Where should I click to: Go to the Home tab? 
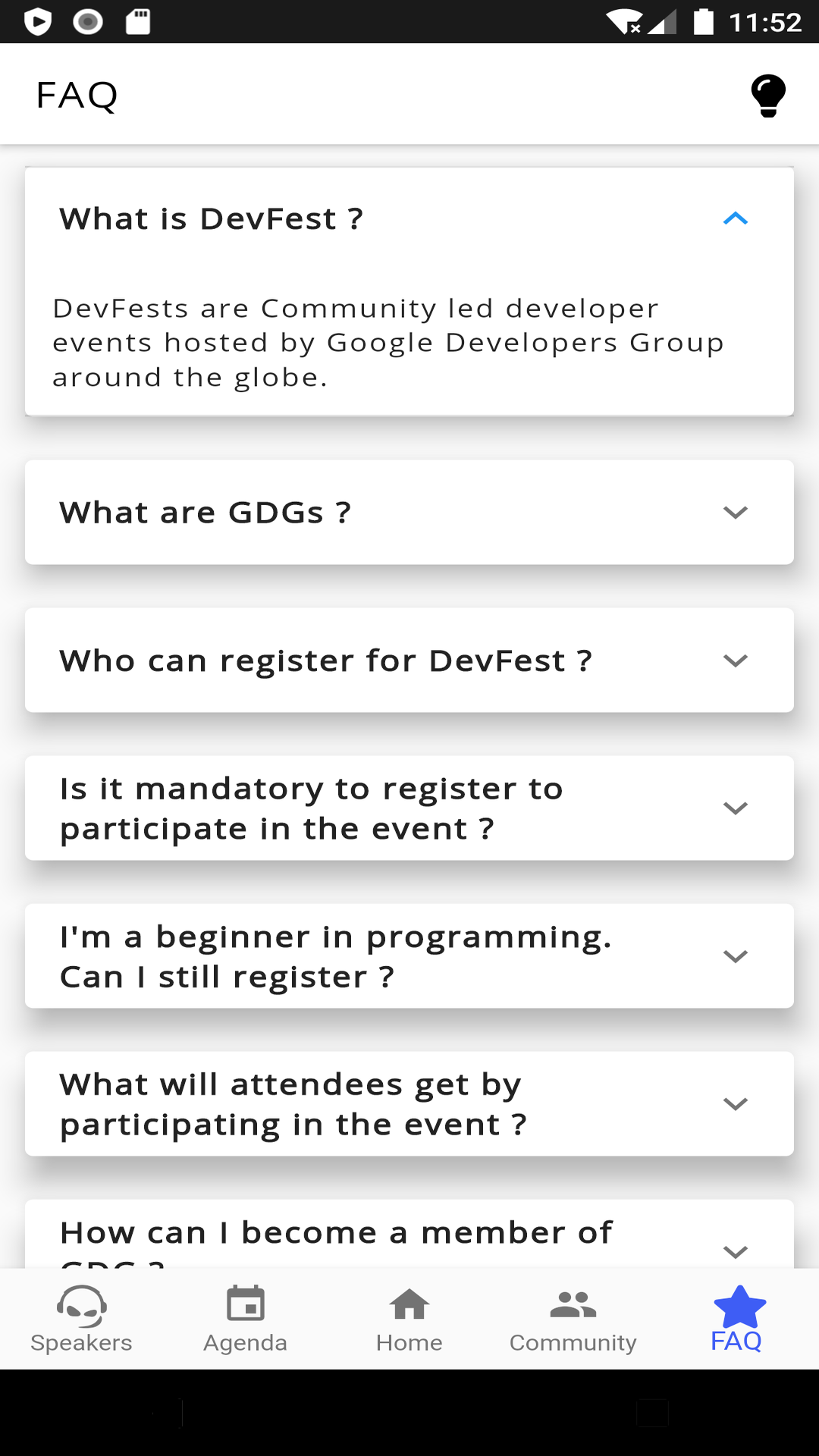tap(409, 1319)
